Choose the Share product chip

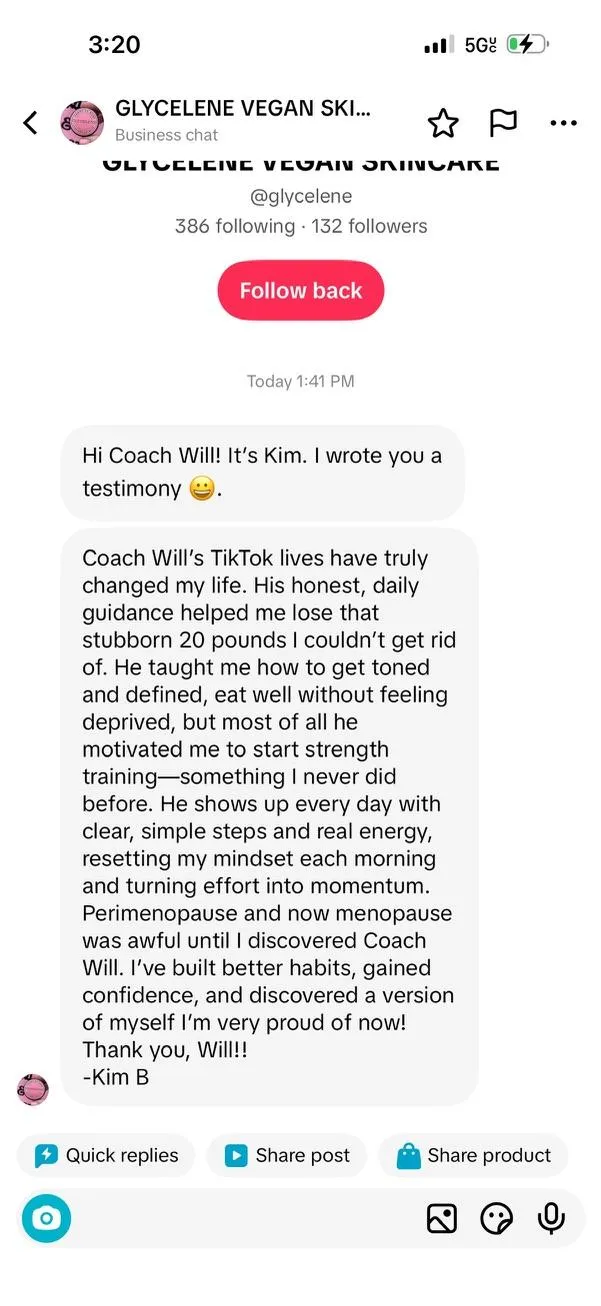click(x=473, y=1156)
